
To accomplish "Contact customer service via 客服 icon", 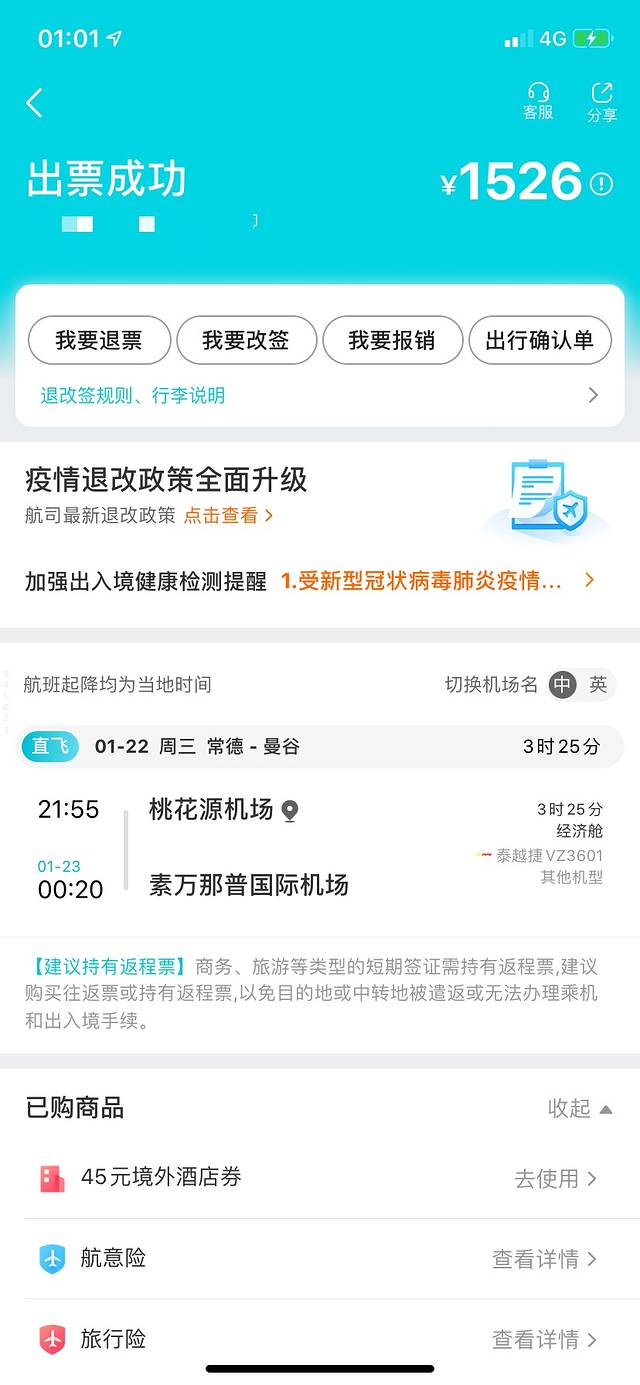I will pyautogui.click(x=538, y=101).
